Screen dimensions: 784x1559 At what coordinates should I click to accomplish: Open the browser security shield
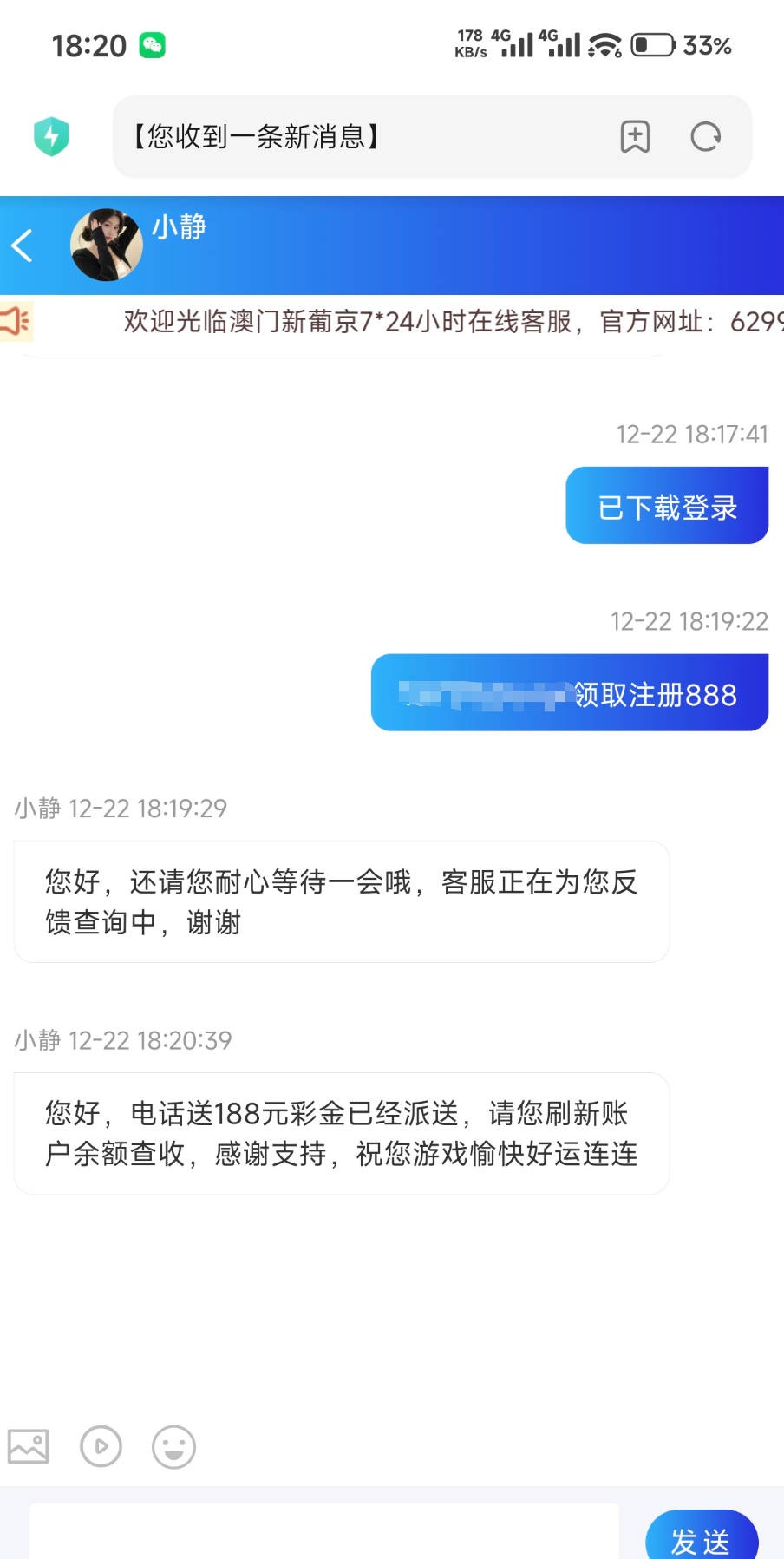[x=51, y=136]
